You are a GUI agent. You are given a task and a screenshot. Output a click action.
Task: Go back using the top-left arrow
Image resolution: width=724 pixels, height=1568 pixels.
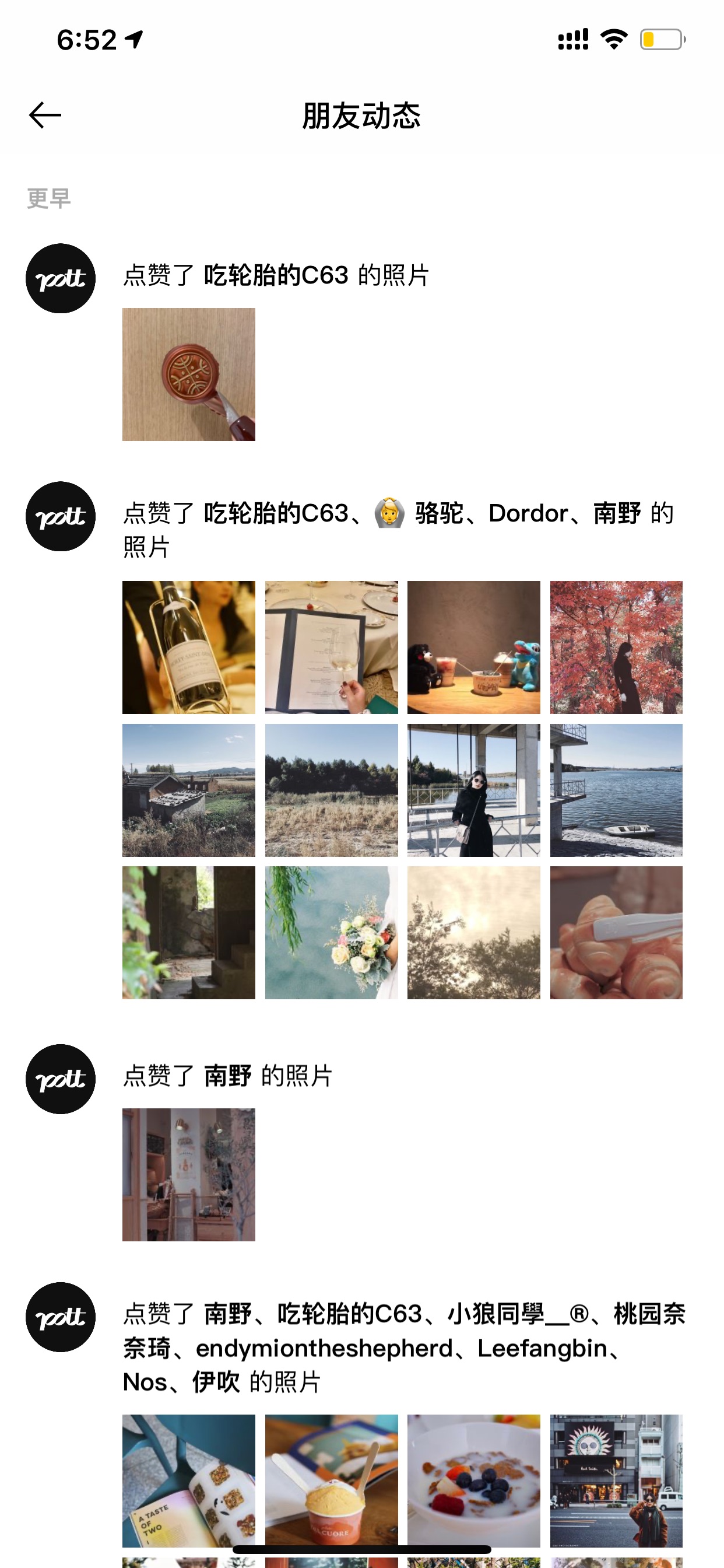(x=45, y=115)
